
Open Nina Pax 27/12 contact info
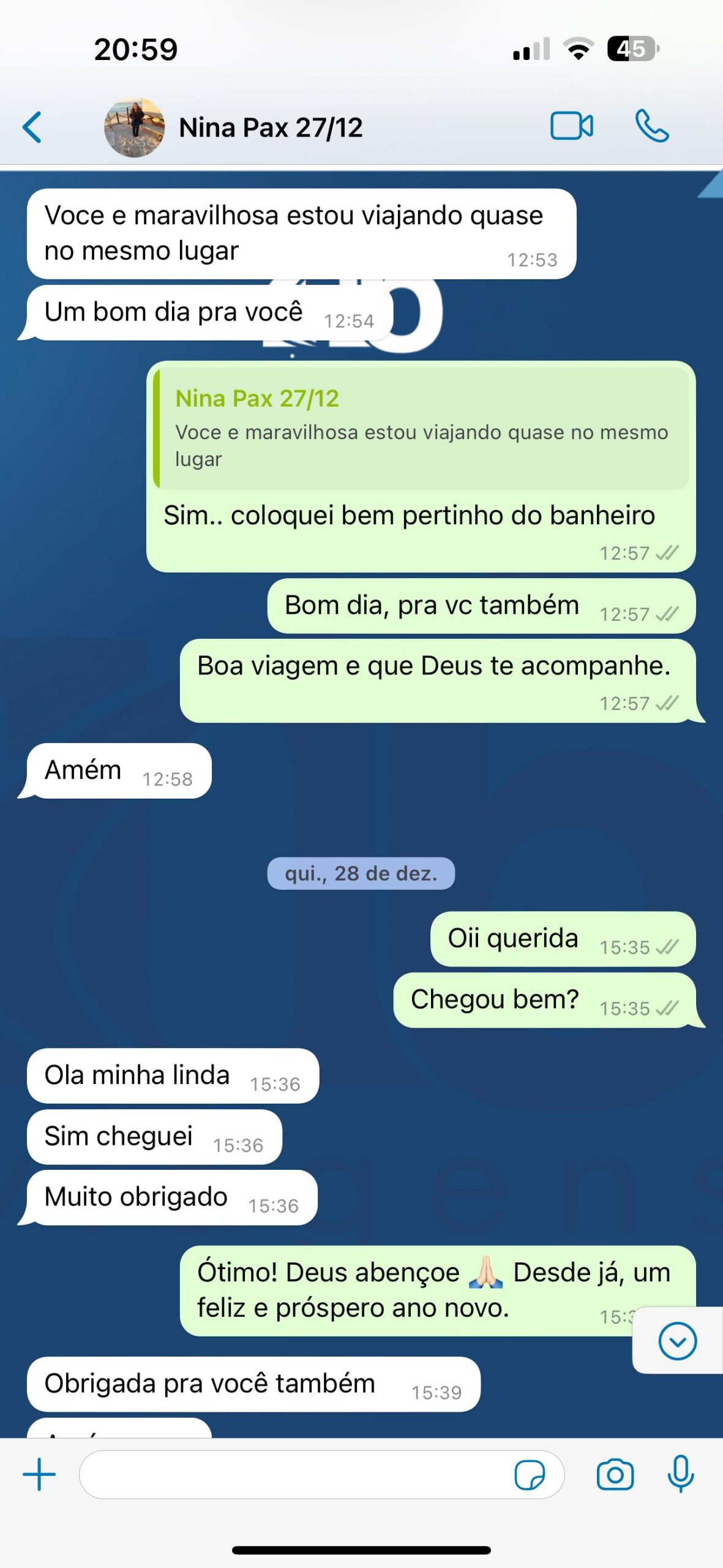[x=271, y=127]
